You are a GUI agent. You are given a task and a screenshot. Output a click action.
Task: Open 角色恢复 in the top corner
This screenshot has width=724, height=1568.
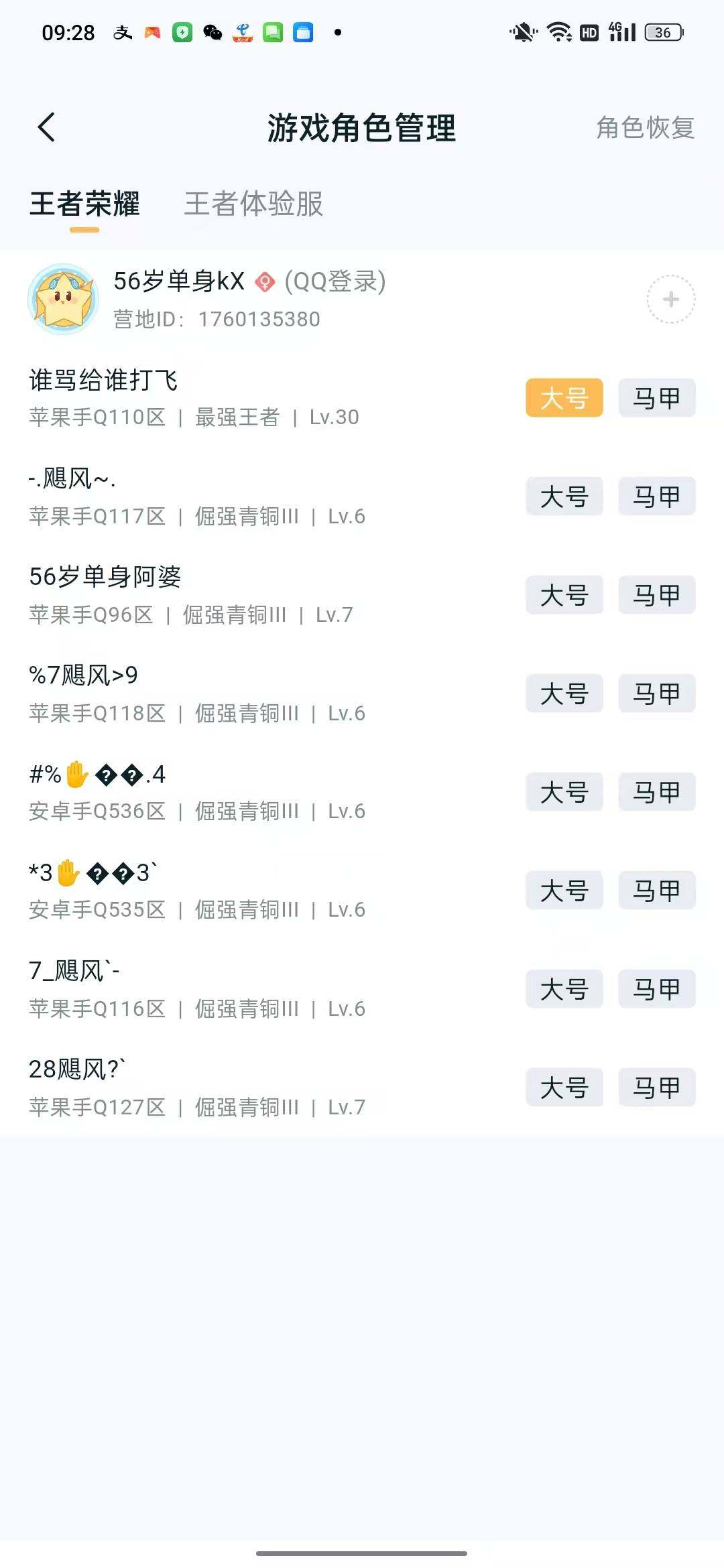tap(644, 129)
